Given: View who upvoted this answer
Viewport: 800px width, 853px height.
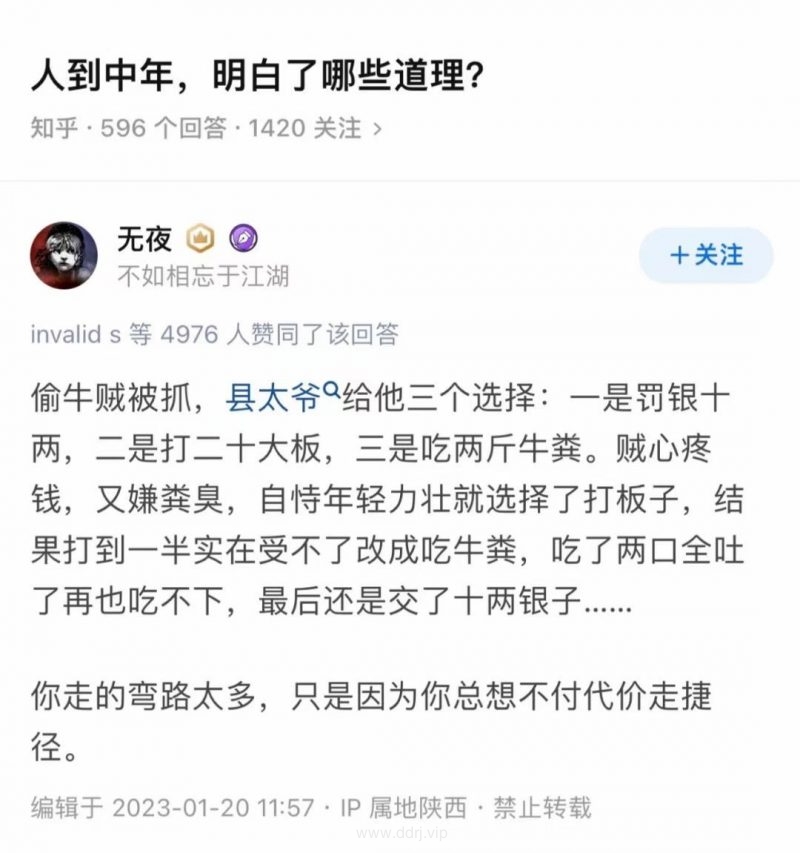Looking at the screenshot, I should click(x=213, y=334).
